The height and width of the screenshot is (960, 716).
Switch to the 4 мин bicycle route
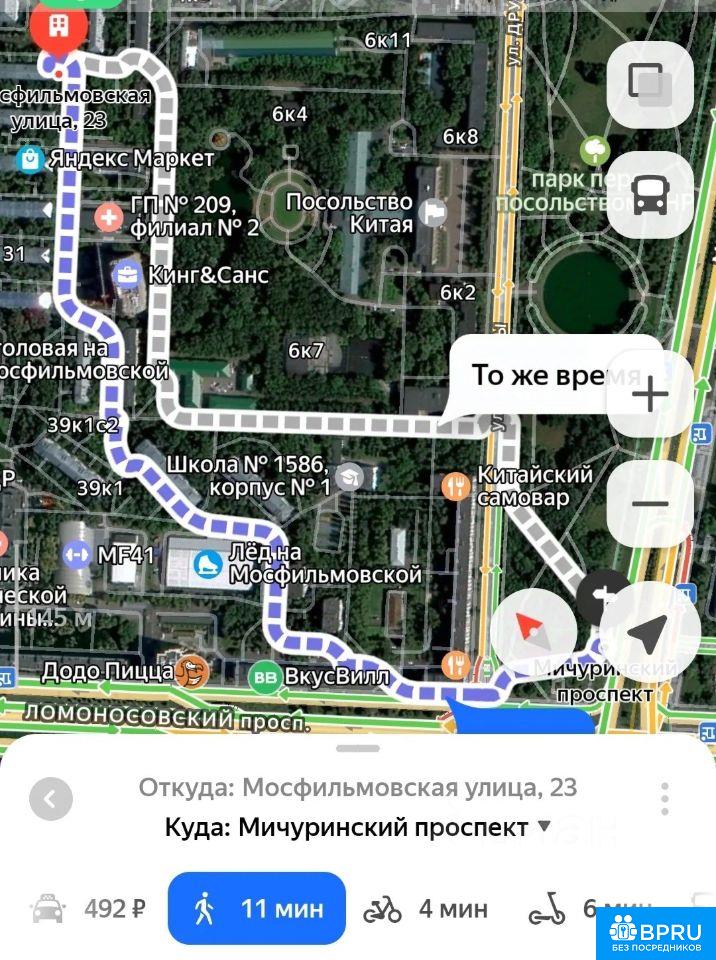(425, 909)
